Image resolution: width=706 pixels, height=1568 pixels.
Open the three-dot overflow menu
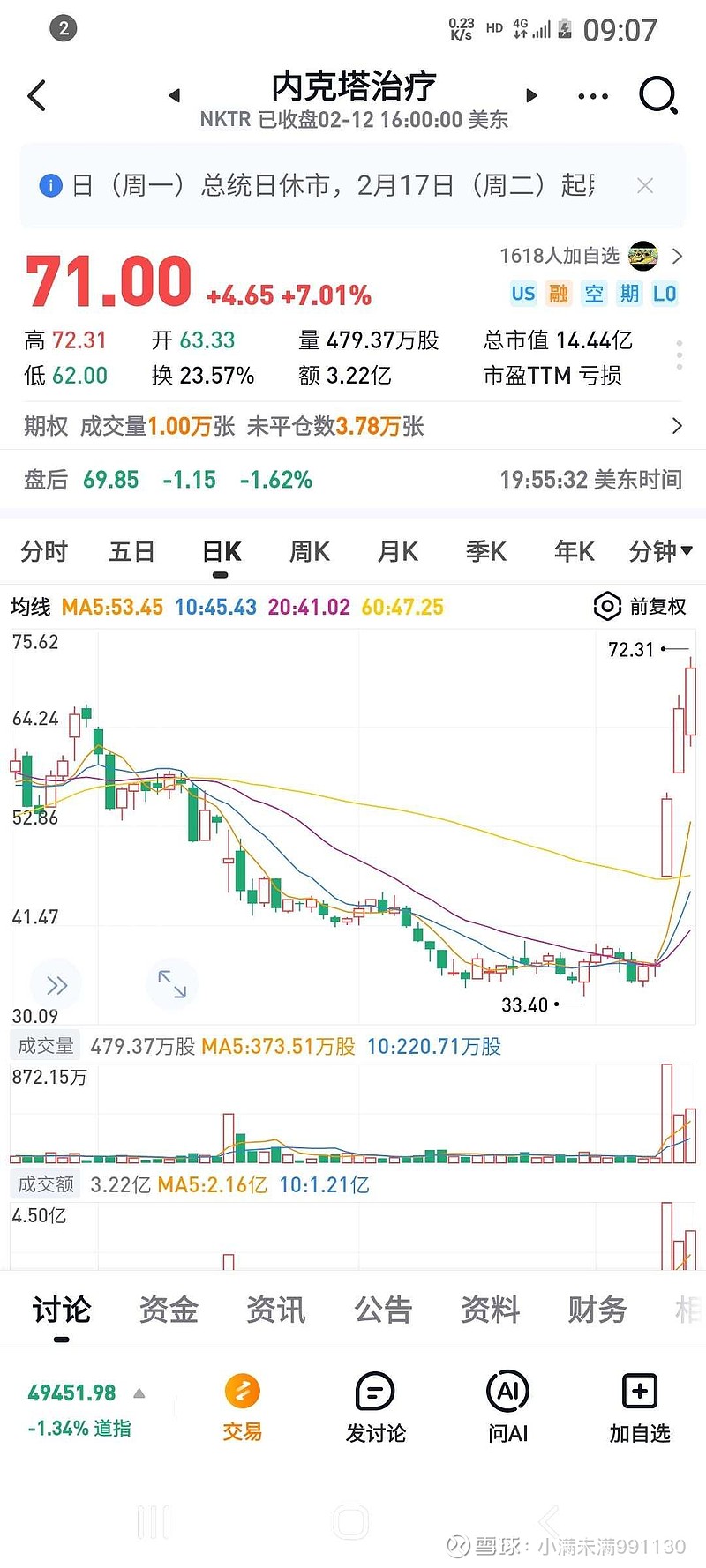click(592, 96)
